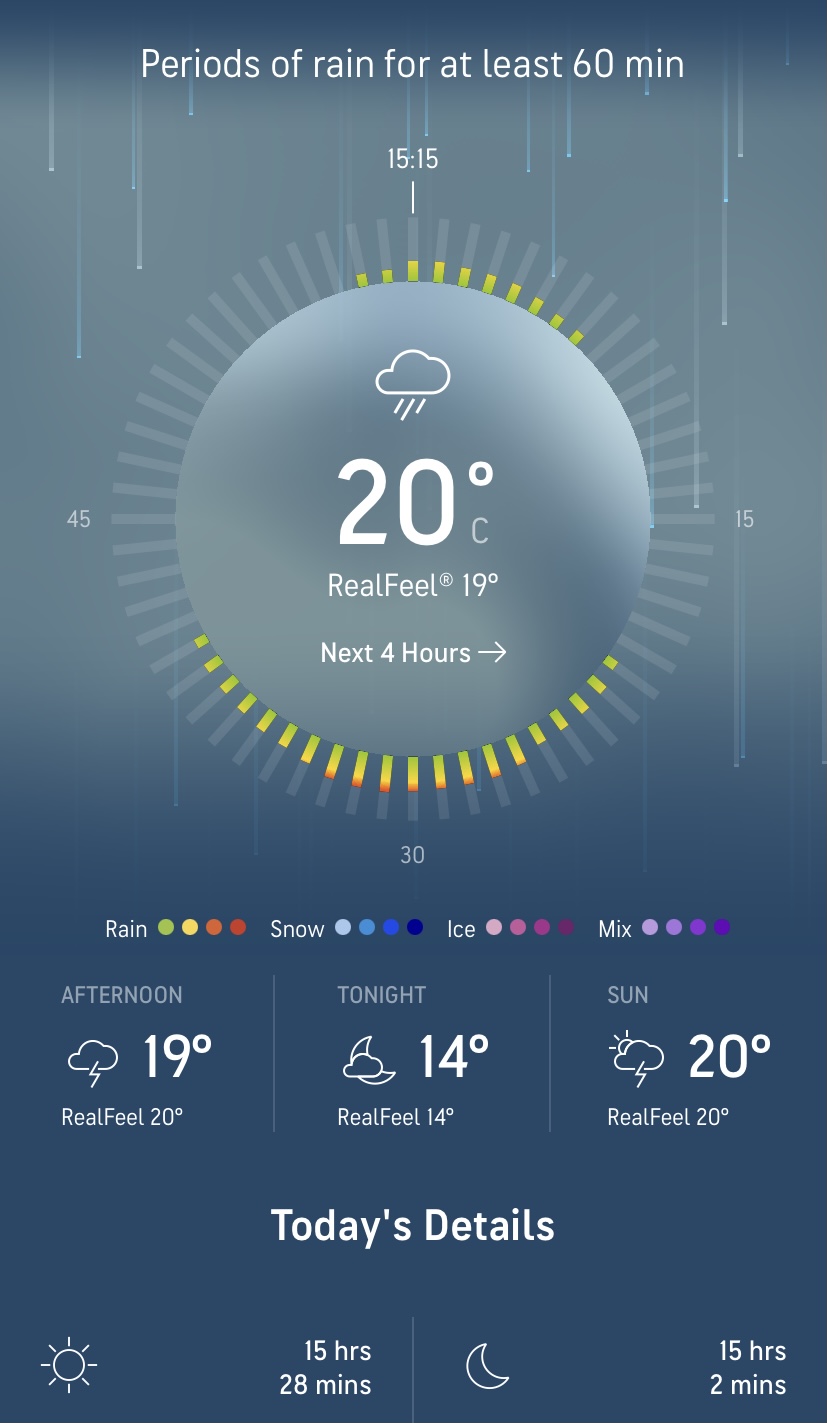Image resolution: width=827 pixels, height=1423 pixels.
Task: Open the Next 4 Hours forecast
Action: click(x=413, y=653)
